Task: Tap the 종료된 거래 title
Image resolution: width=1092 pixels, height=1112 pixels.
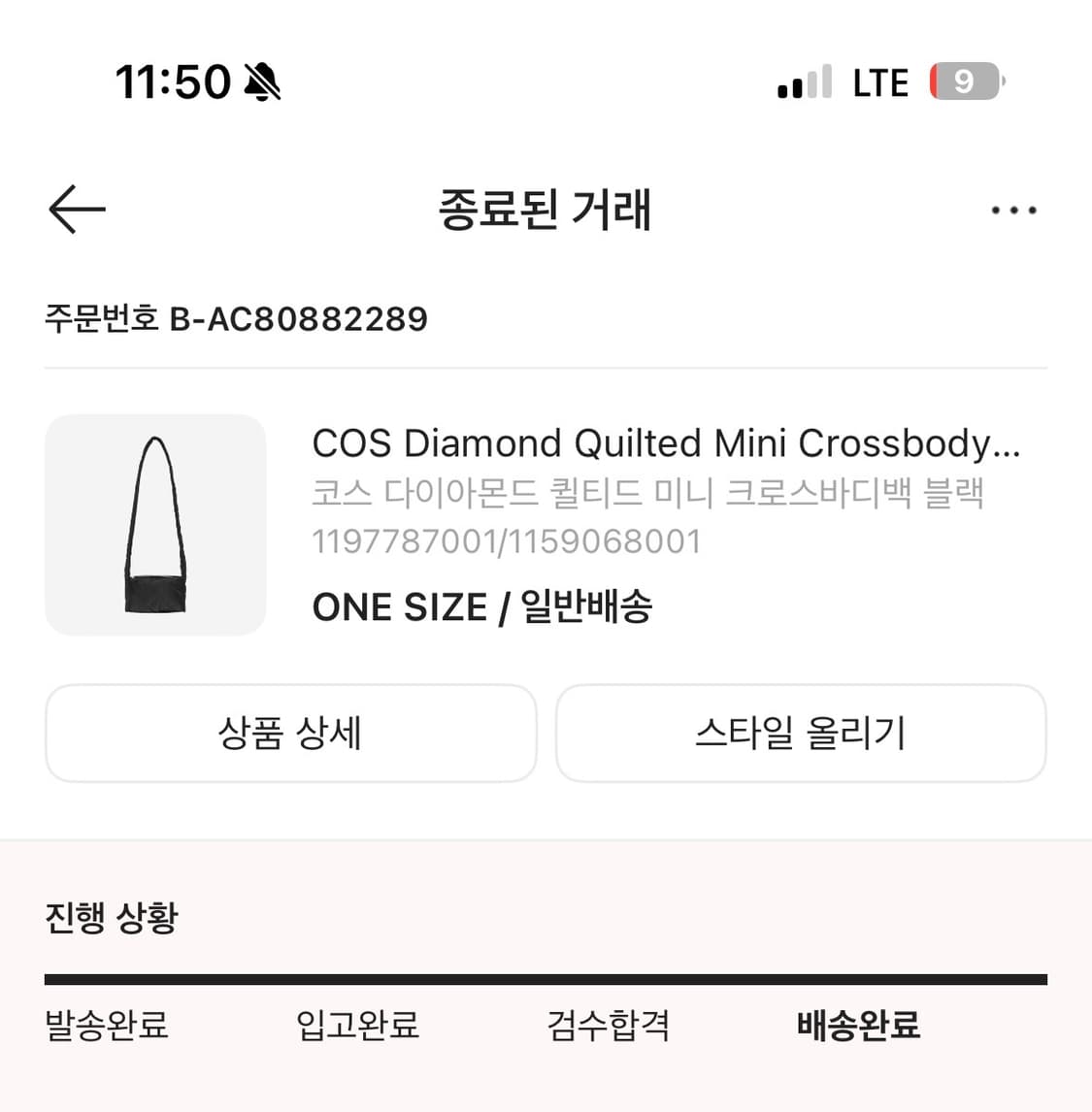Action: (546, 211)
